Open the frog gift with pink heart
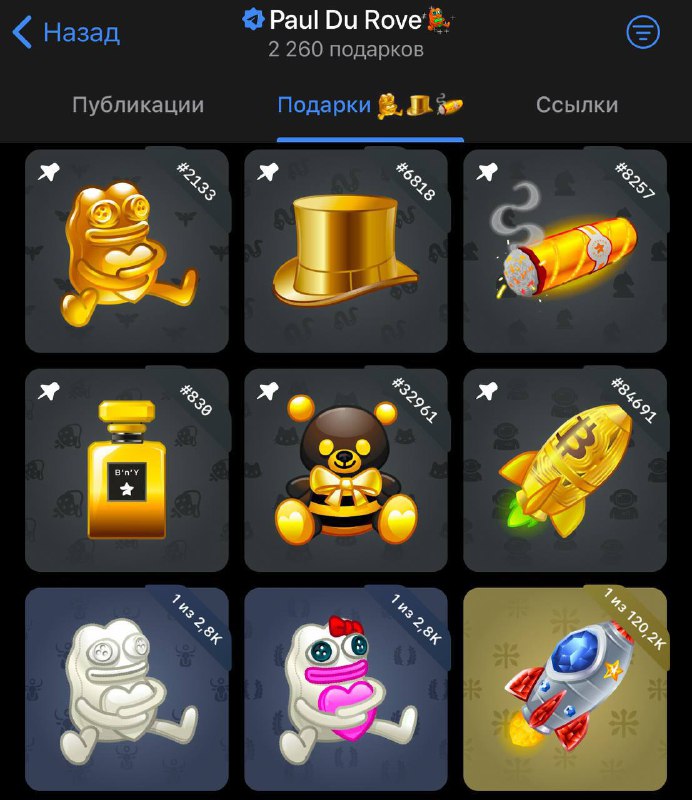The image size is (692, 800). click(346, 689)
